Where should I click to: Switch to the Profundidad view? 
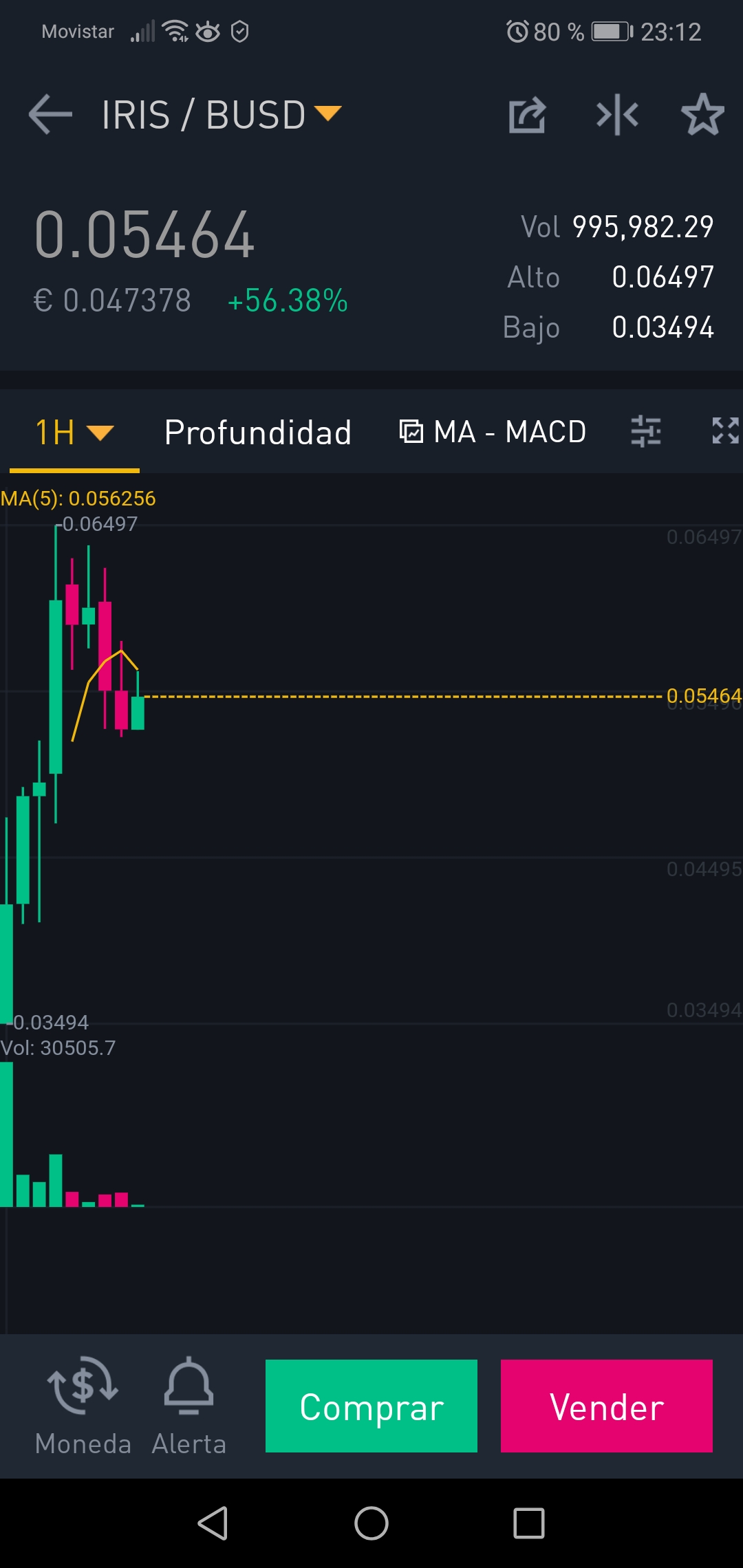click(x=258, y=433)
